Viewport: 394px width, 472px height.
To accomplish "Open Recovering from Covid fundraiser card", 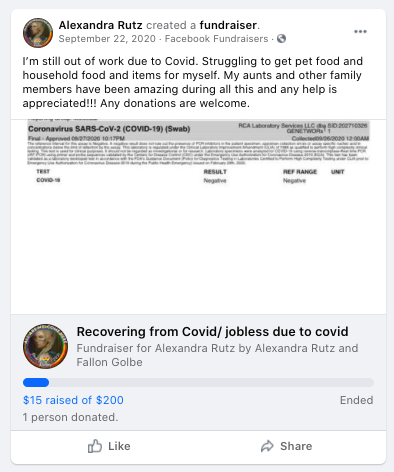I will (199, 372).
